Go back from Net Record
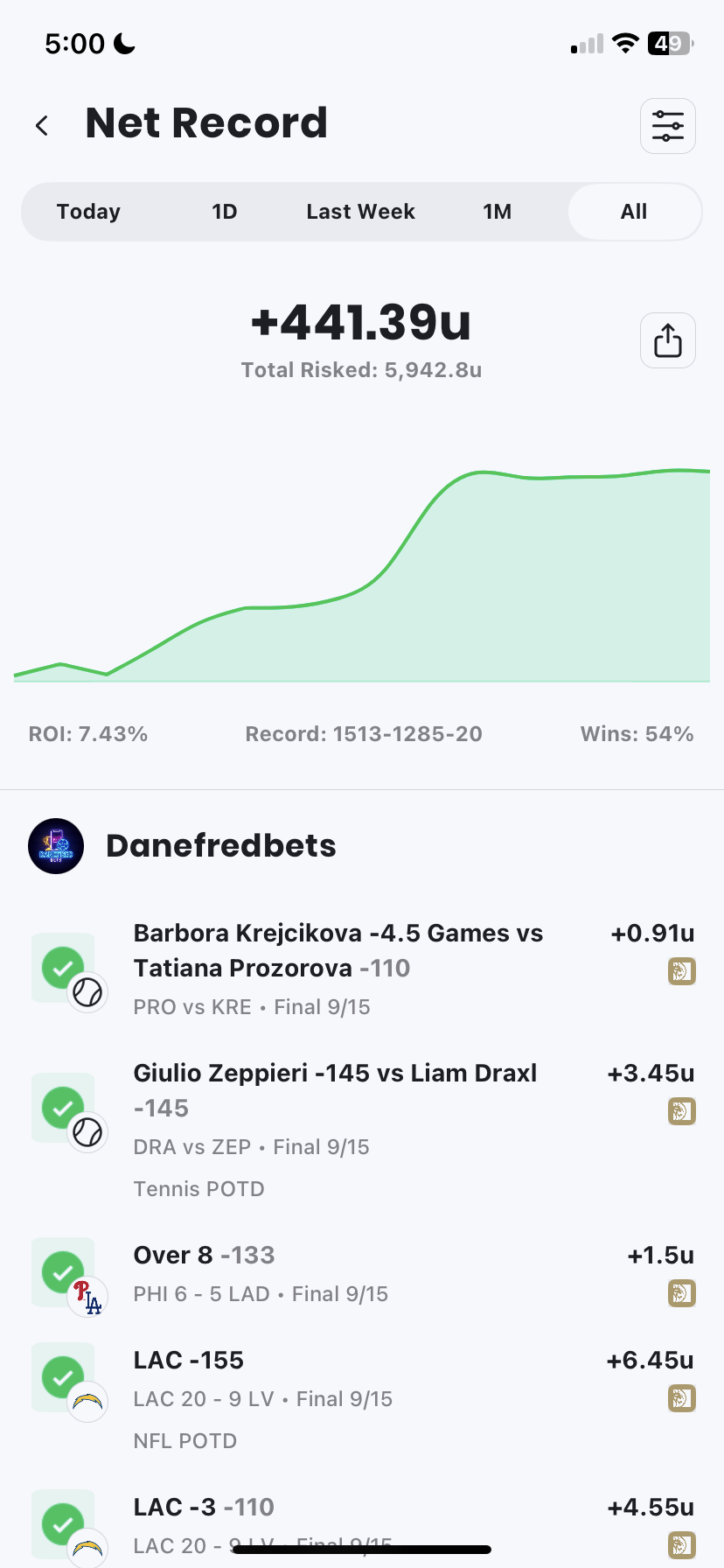 tap(42, 126)
